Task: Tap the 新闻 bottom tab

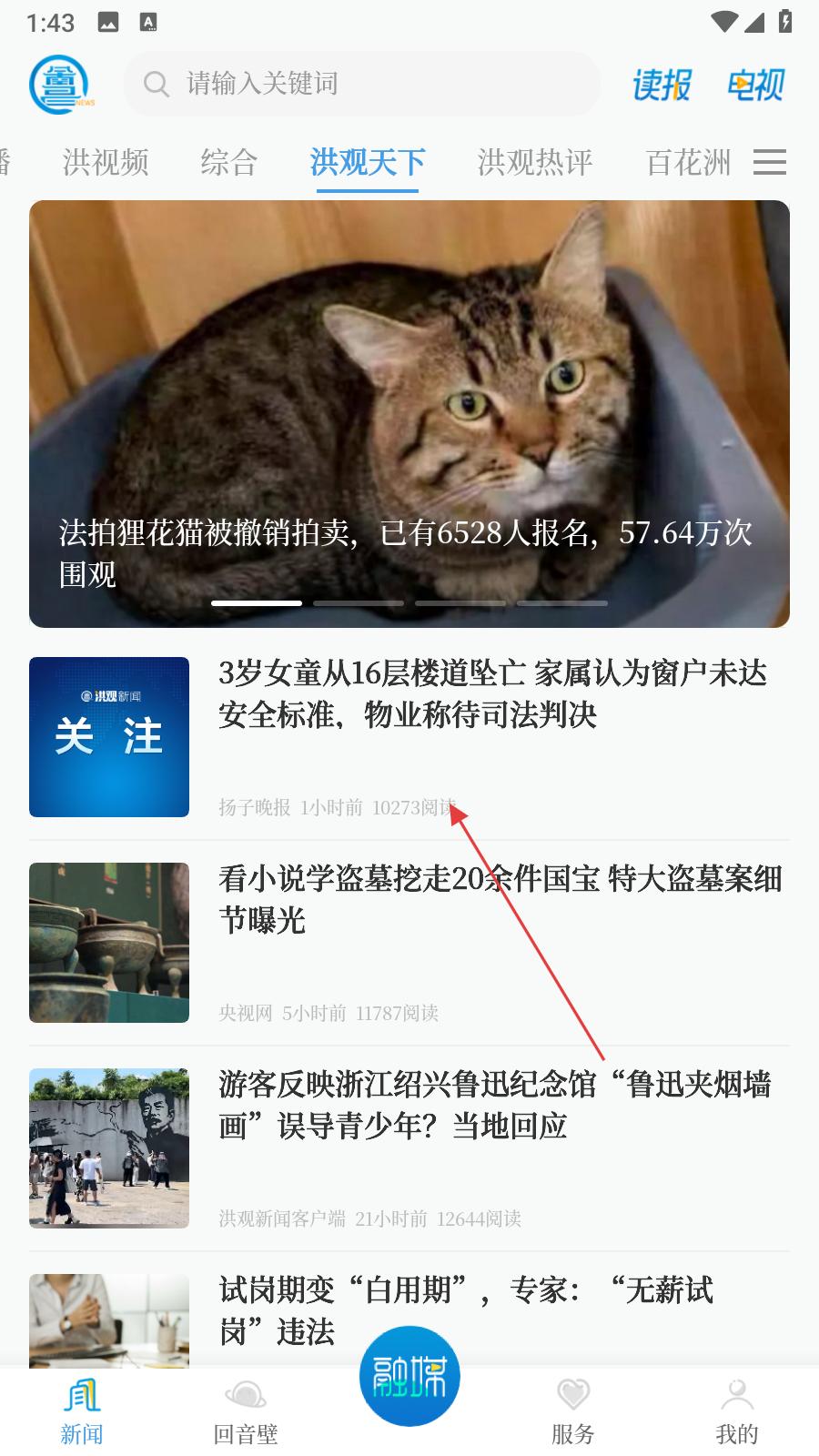Action: coord(82,1410)
